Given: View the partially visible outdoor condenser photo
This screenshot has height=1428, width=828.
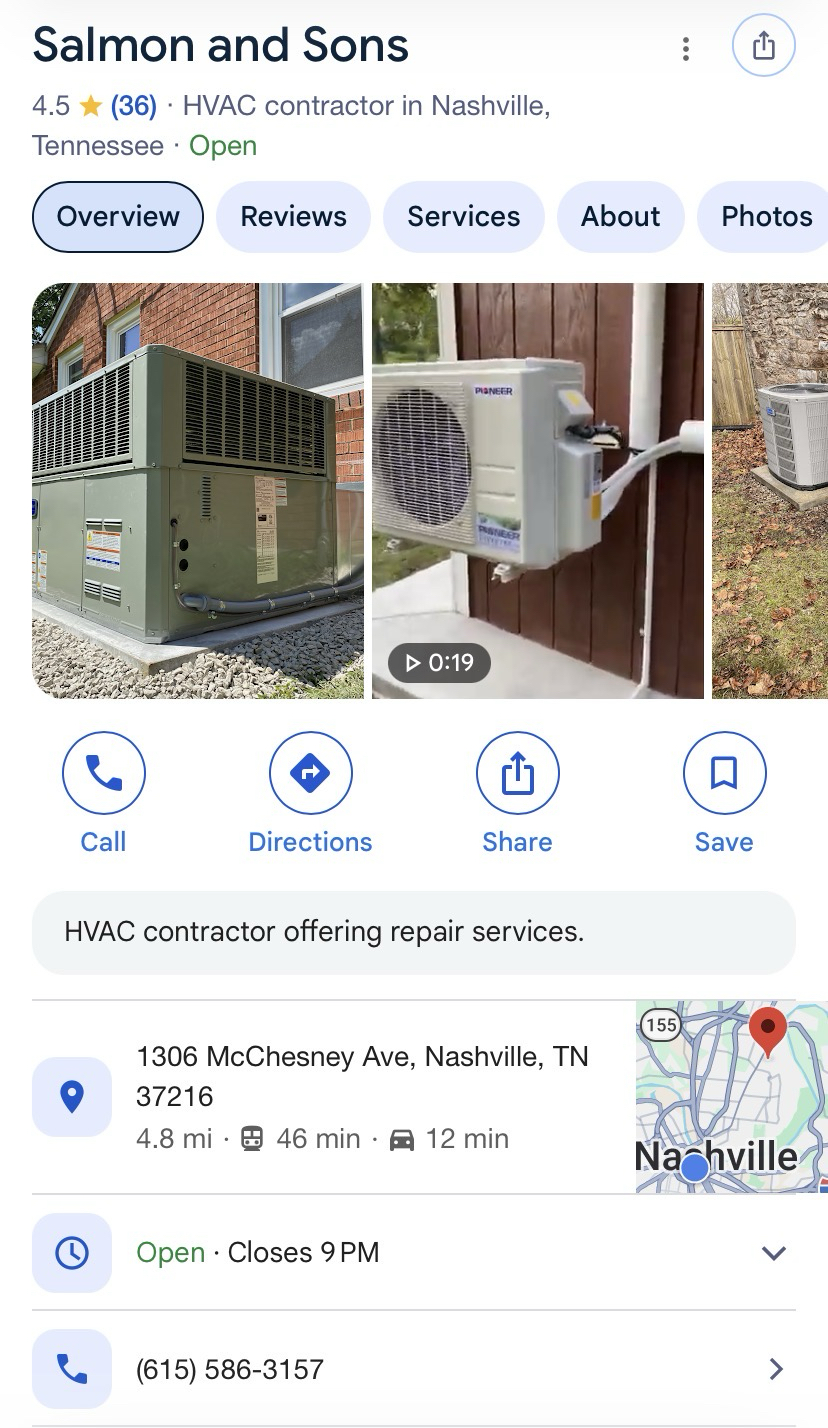Looking at the screenshot, I should pos(770,490).
